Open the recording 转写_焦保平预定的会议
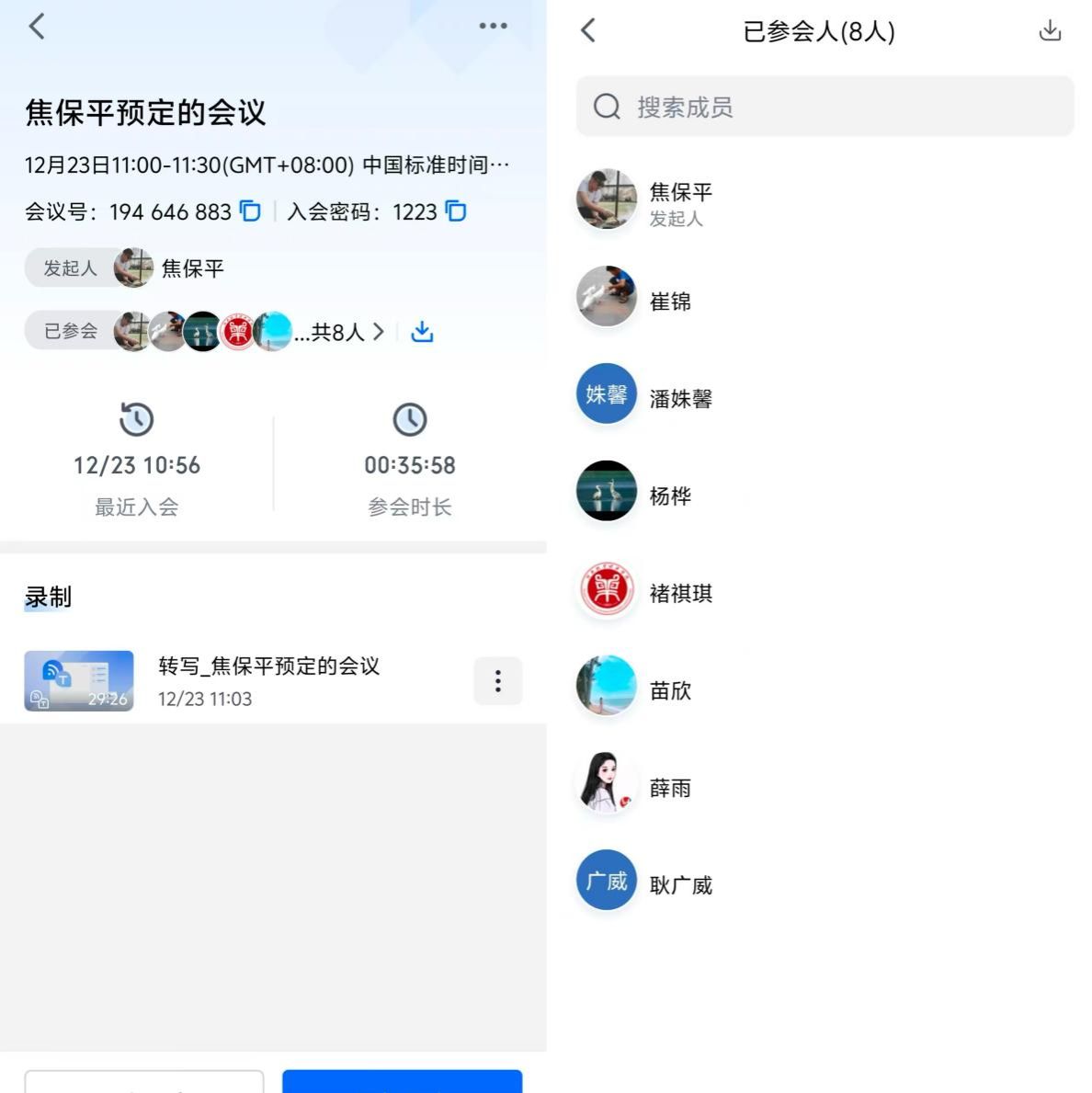Viewport: 1092px width, 1093px height. [267, 680]
